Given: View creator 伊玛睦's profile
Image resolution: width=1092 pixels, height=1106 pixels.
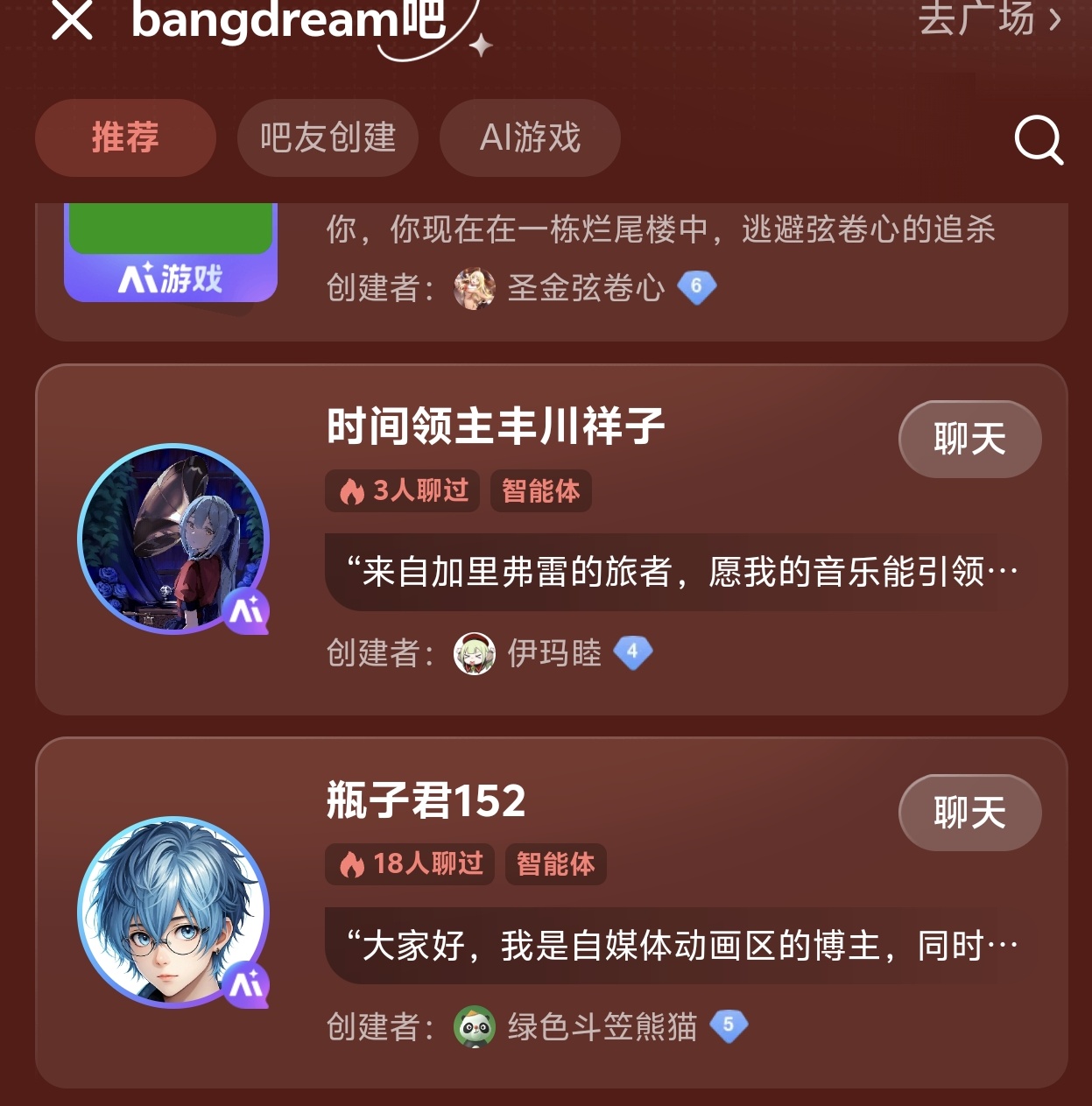Looking at the screenshot, I should pos(554,653).
